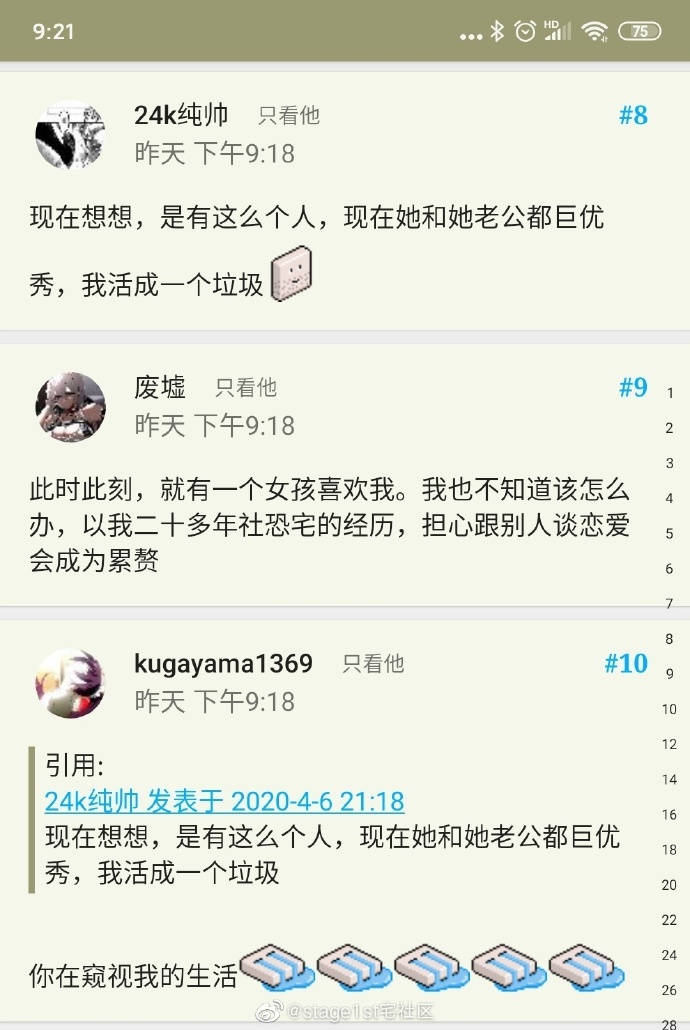Image resolution: width=690 pixels, height=1030 pixels.
Task: Jump to page 1 in side index
Action: pos(669,393)
